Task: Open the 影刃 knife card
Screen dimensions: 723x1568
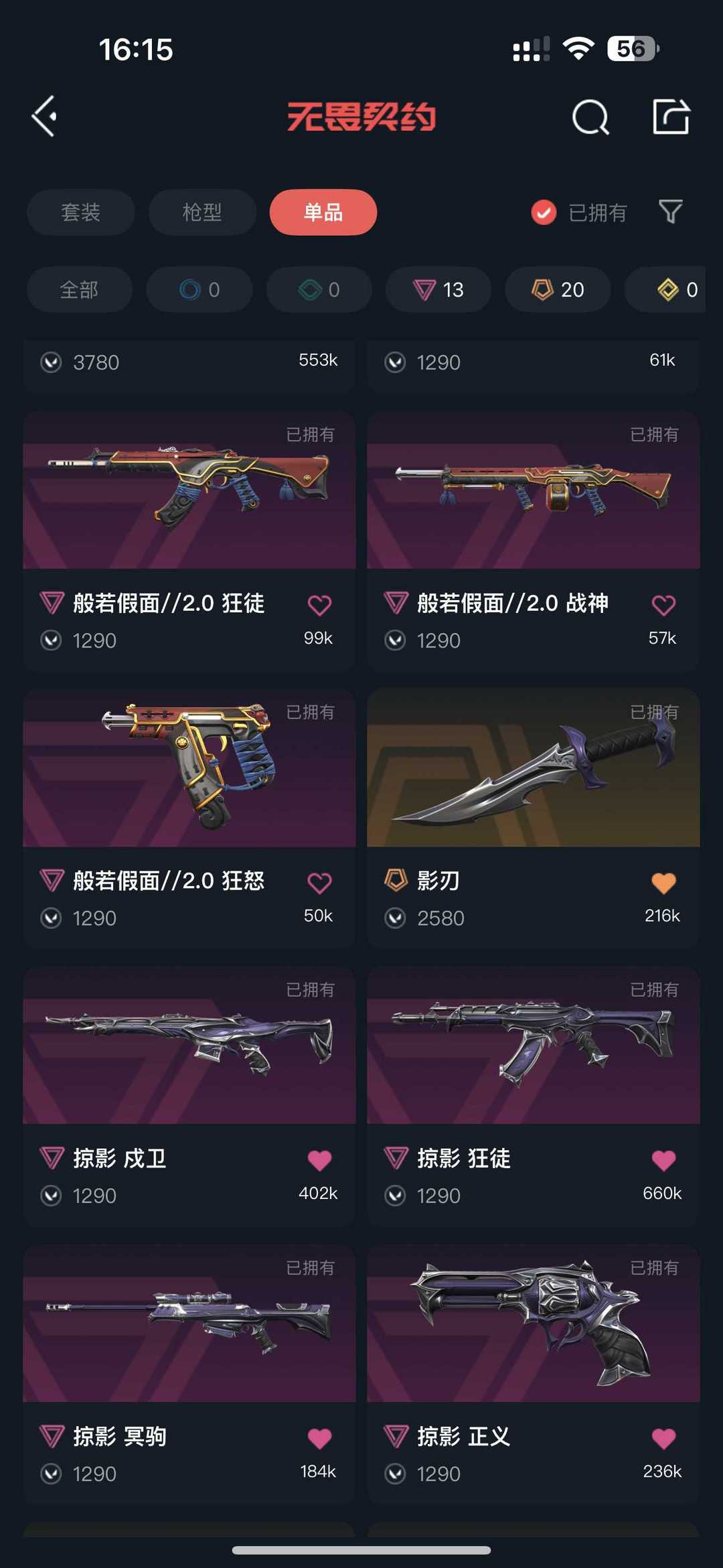Action: [534, 818]
